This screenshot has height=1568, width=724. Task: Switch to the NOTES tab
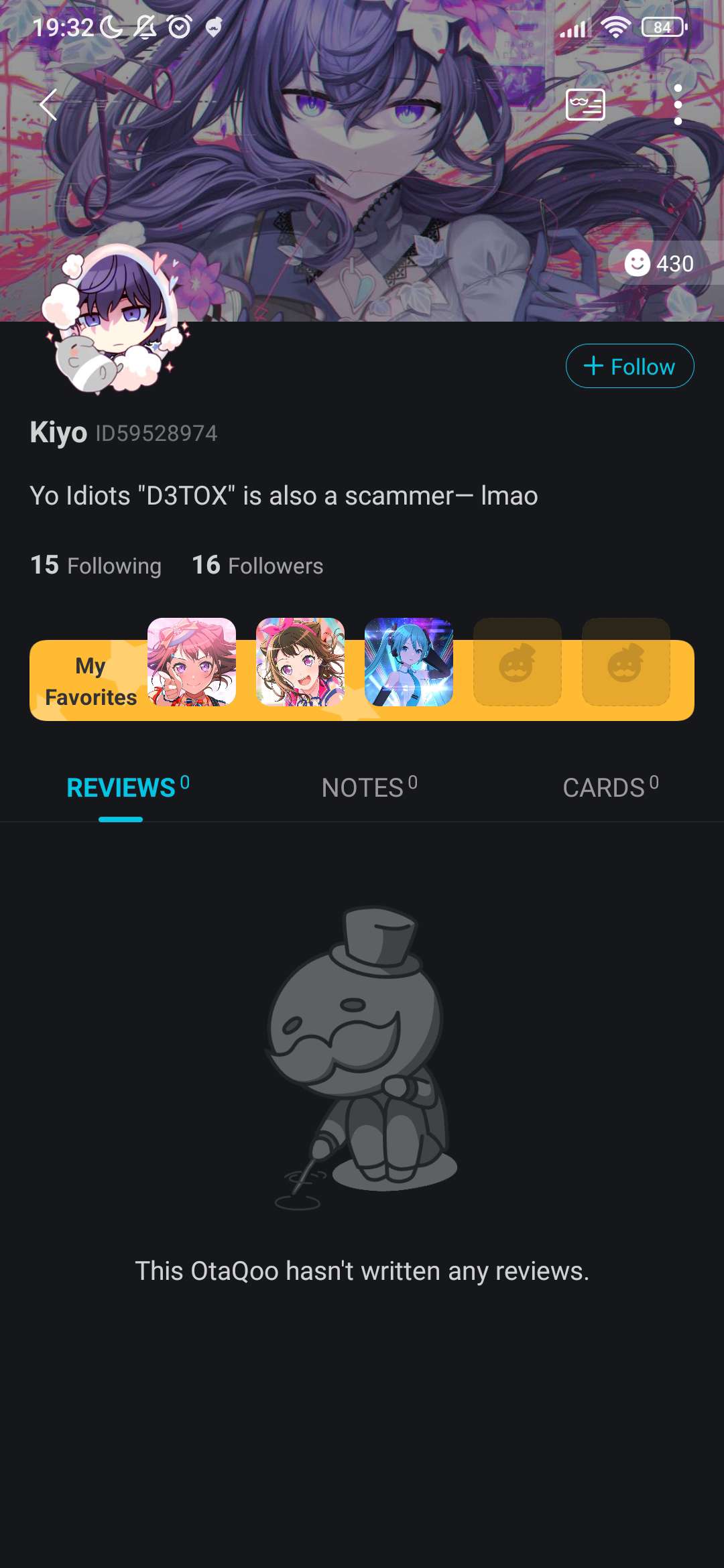tap(369, 788)
